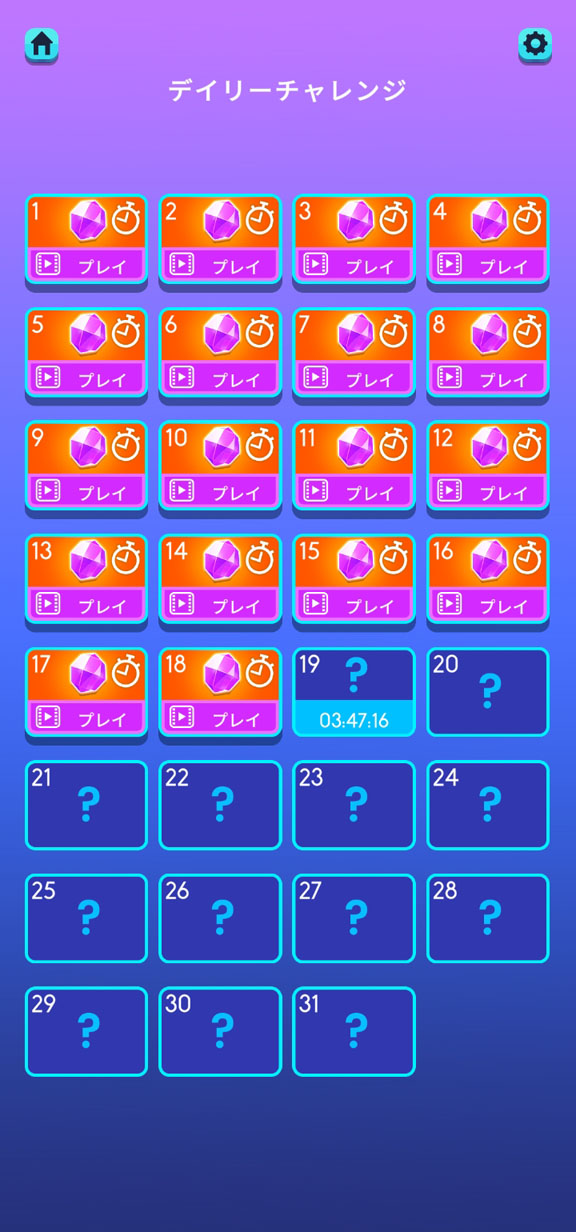Open the locked day 31 tile

[354, 1031]
